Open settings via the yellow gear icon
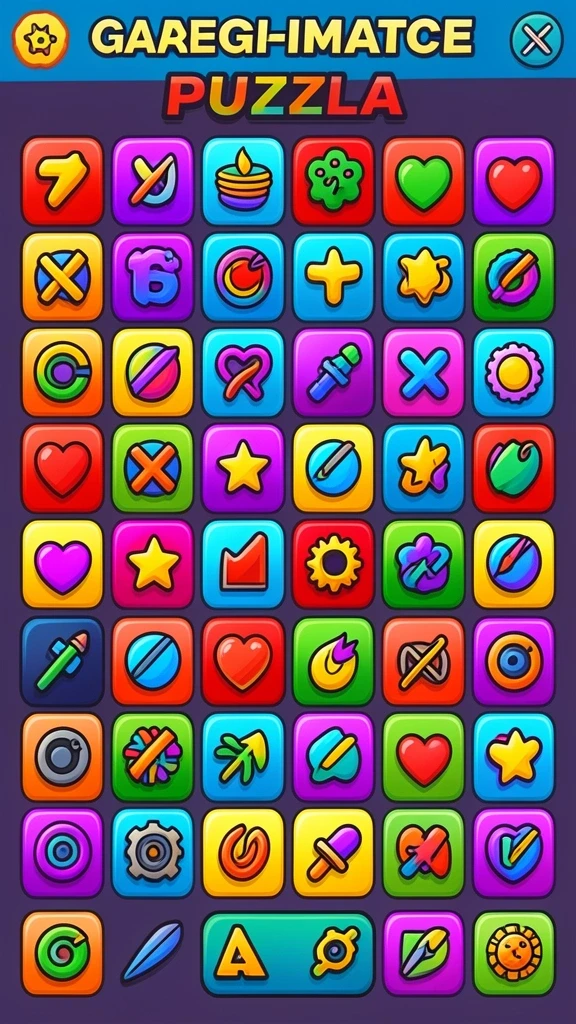576x1024 pixels. 40,39
